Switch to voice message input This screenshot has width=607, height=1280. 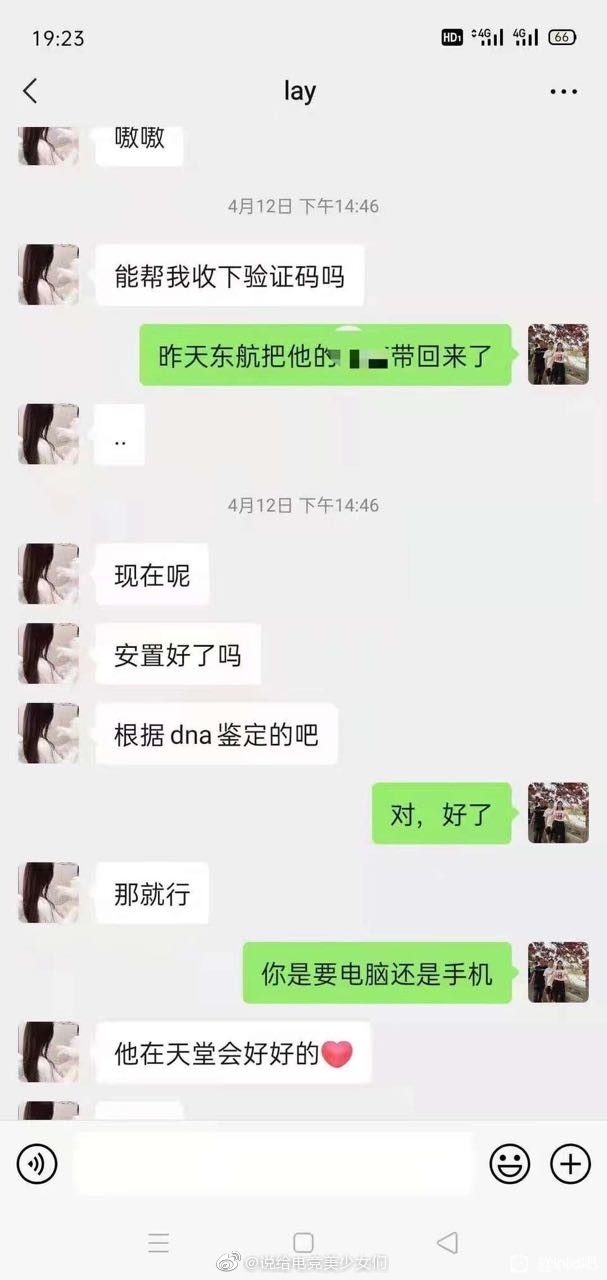(37, 1163)
